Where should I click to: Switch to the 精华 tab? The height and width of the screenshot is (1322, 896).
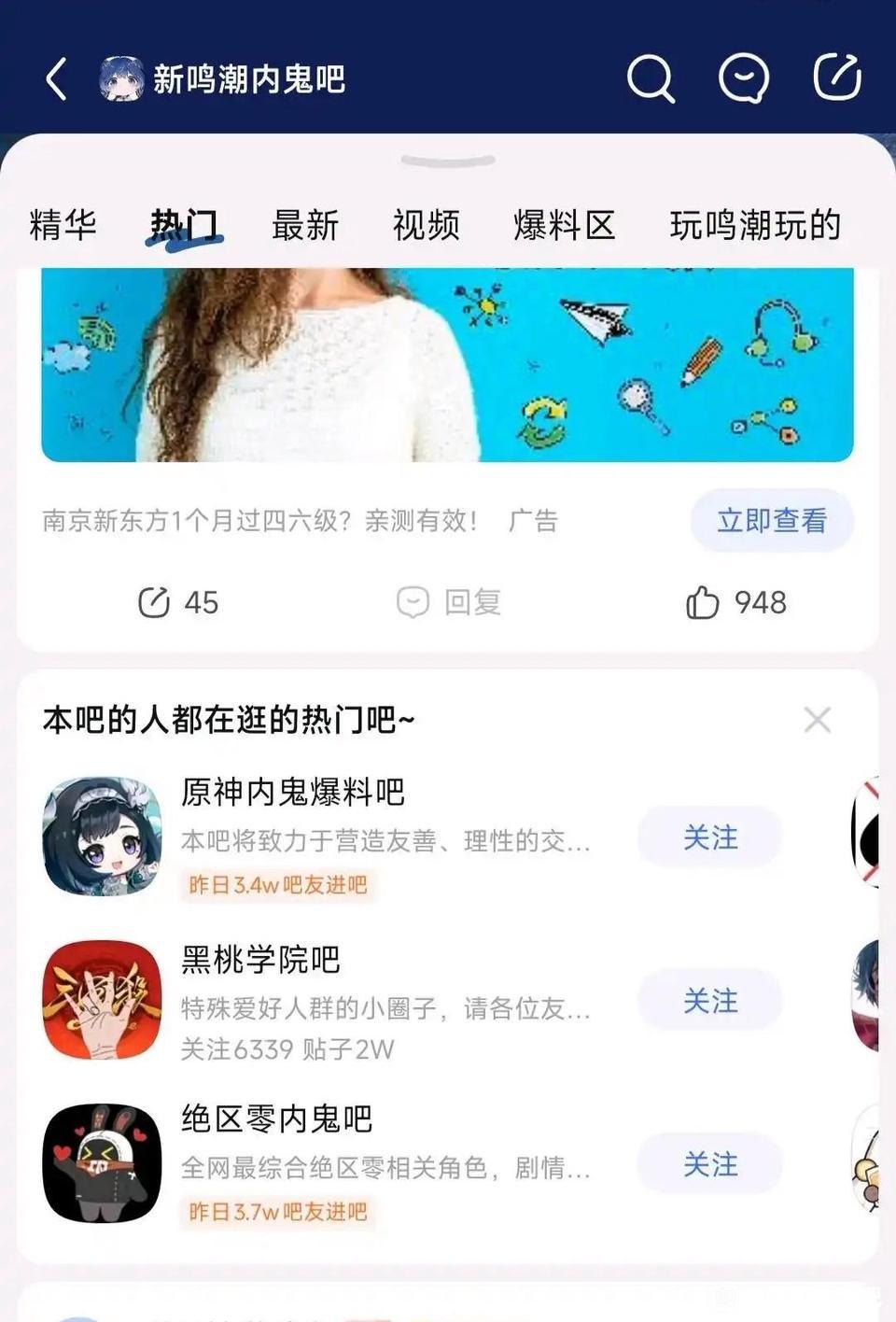pos(63,225)
